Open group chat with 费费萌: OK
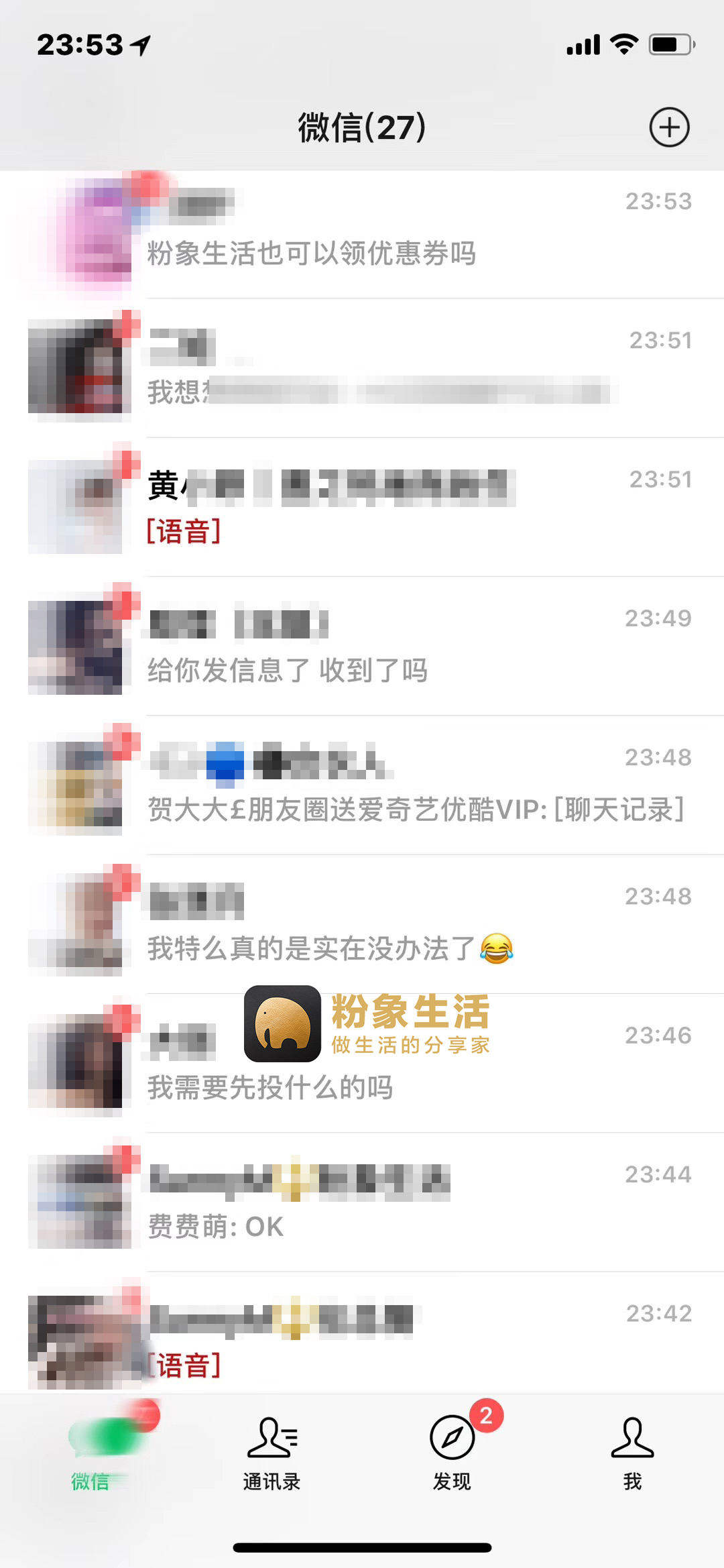724x1568 pixels. [x=402, y=1202]
